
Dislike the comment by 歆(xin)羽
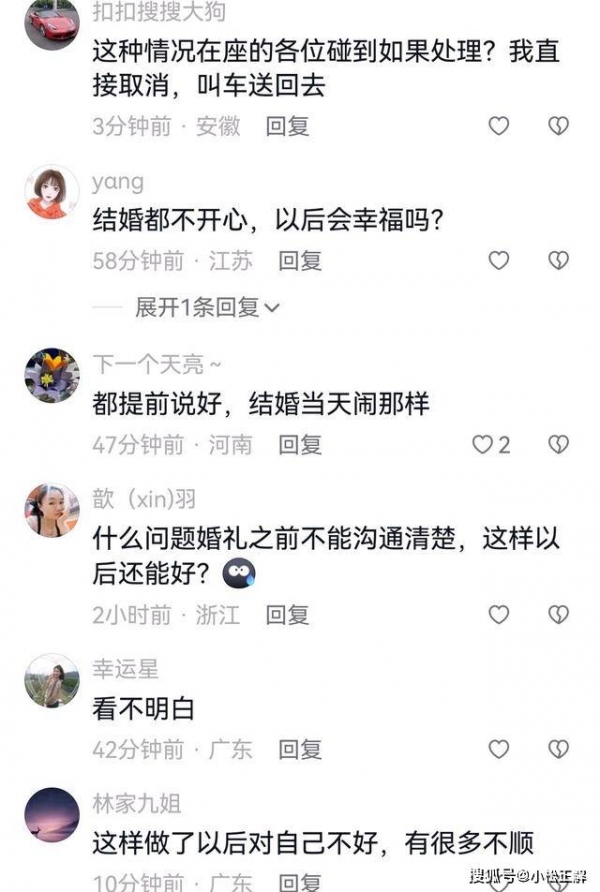coord(558,615)
